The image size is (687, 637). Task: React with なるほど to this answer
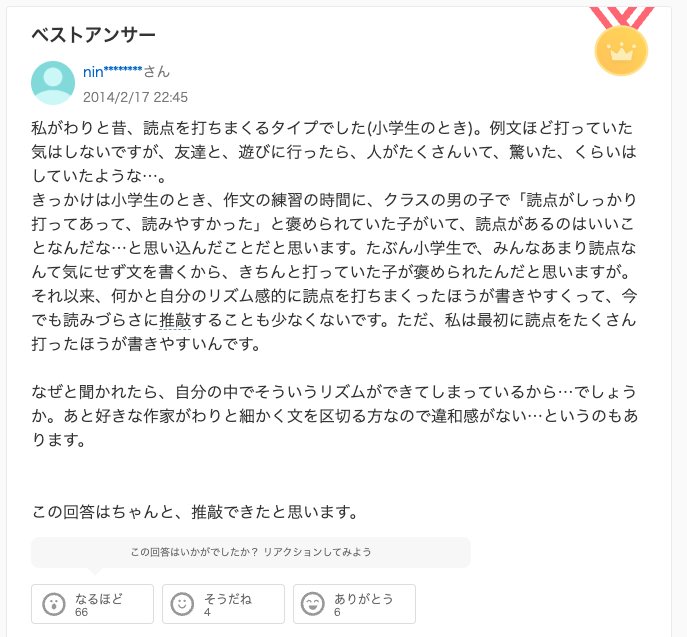(92, 604)
